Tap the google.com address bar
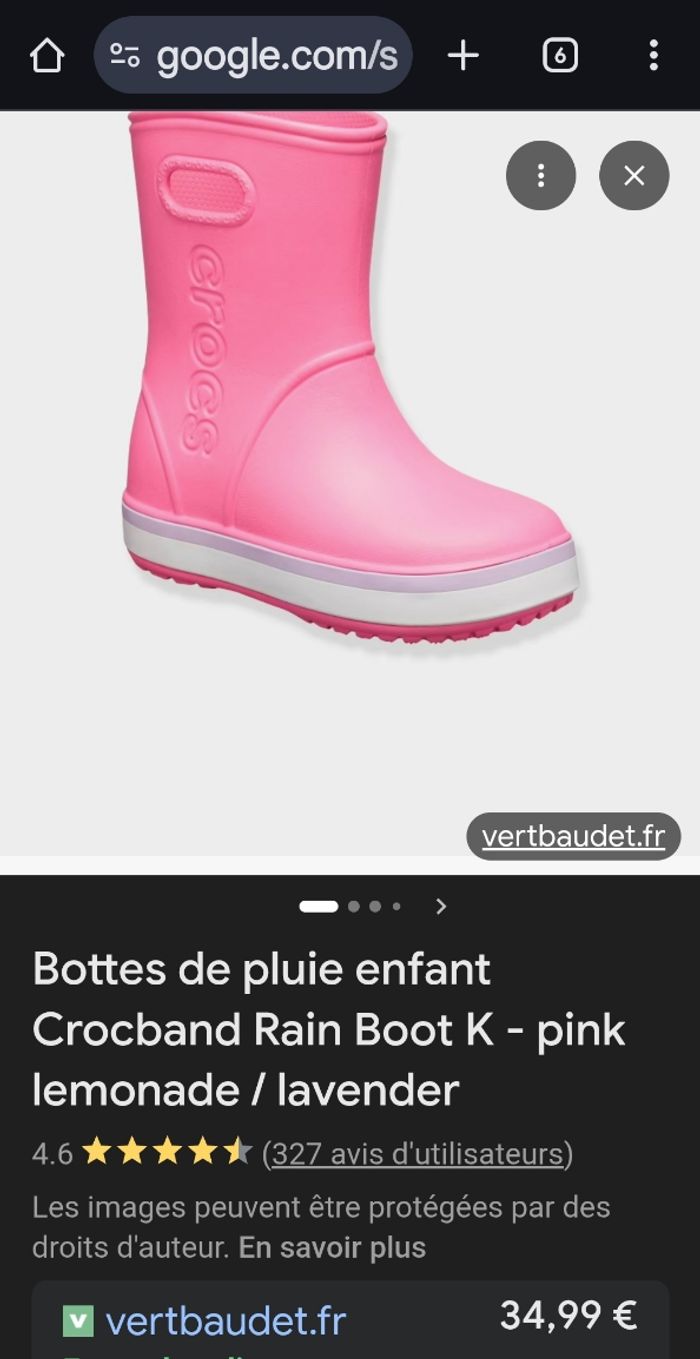Screen dimensions: 700x1359 click(x=254, y=56)
